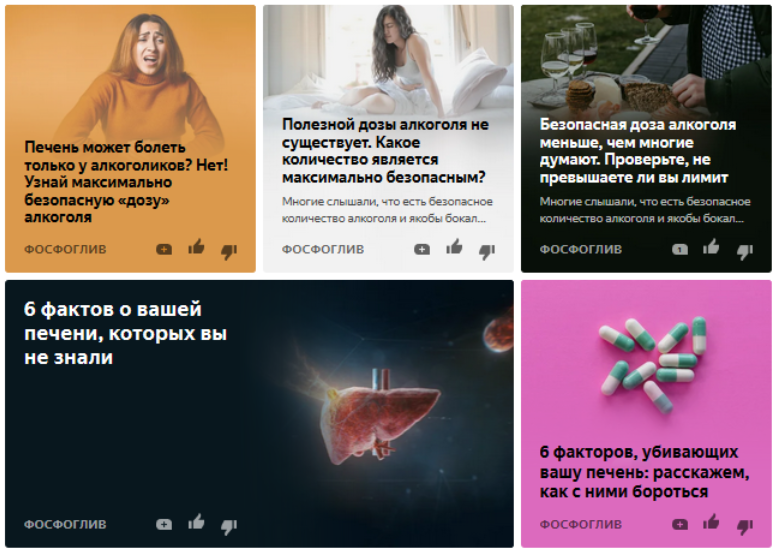The width and height of the screenshot is (777, 553).
Task: Dislike the card 'Печень может болеть'
Action: coord(228,250)
